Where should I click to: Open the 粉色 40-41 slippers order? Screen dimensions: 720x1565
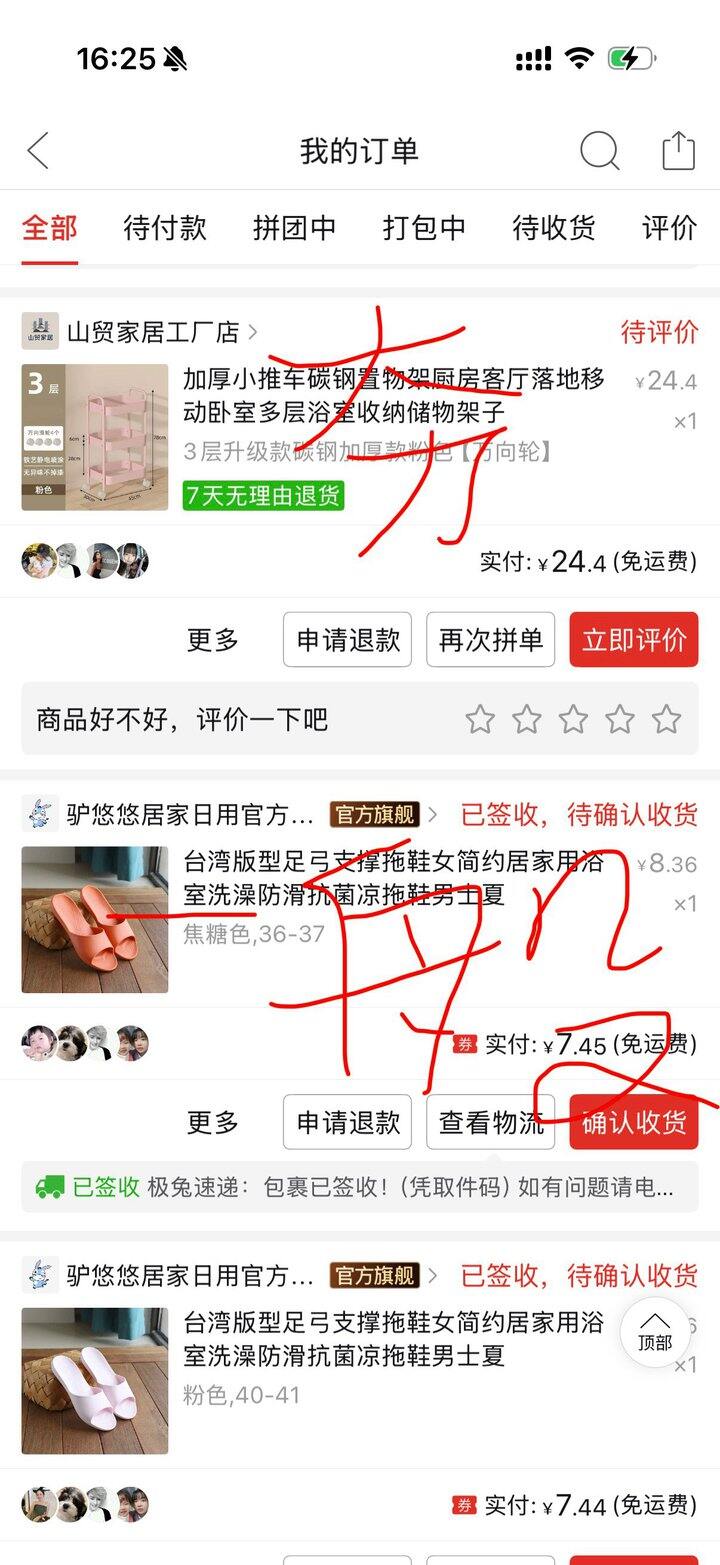pyautogui.click(x=360, y=1381)
